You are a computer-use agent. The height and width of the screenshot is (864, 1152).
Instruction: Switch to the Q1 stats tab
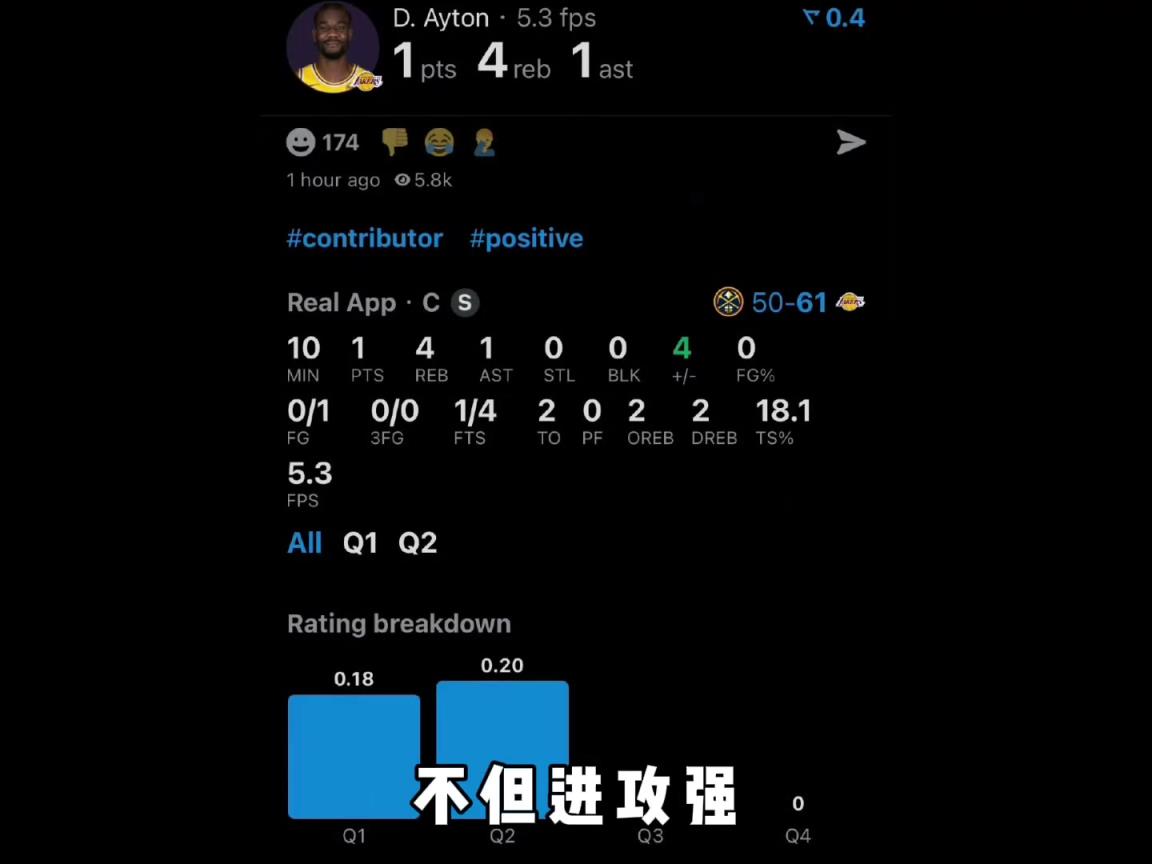[x=360, y=543]
